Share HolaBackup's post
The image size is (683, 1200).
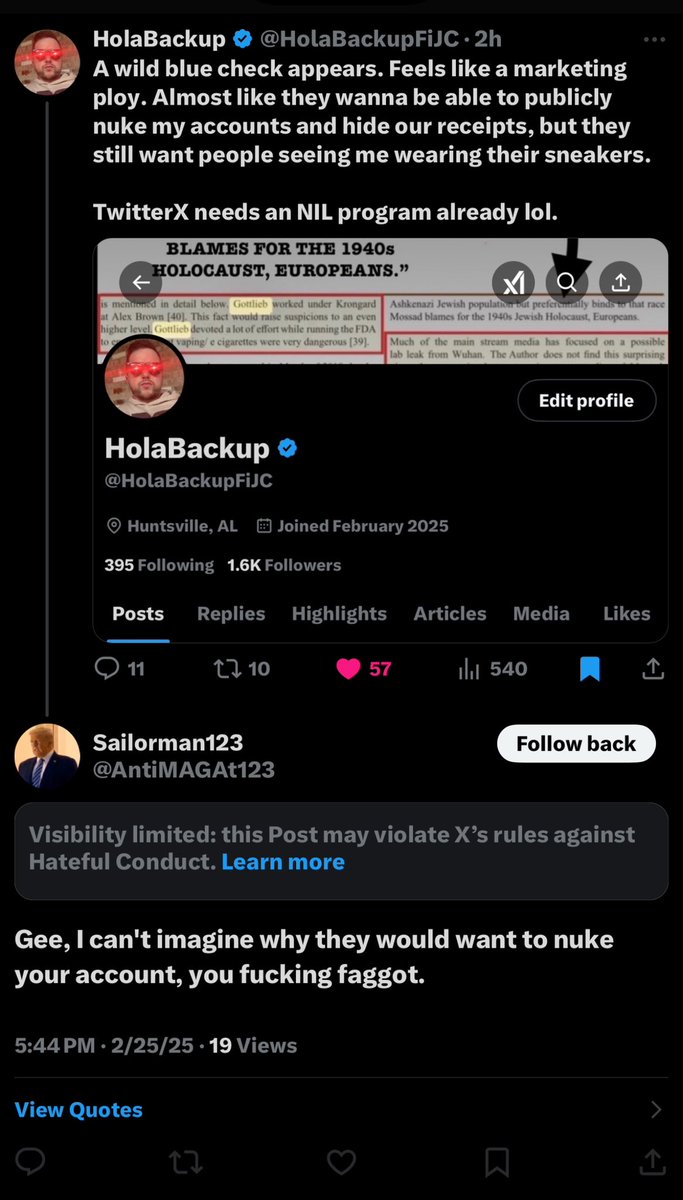[653, 669]
